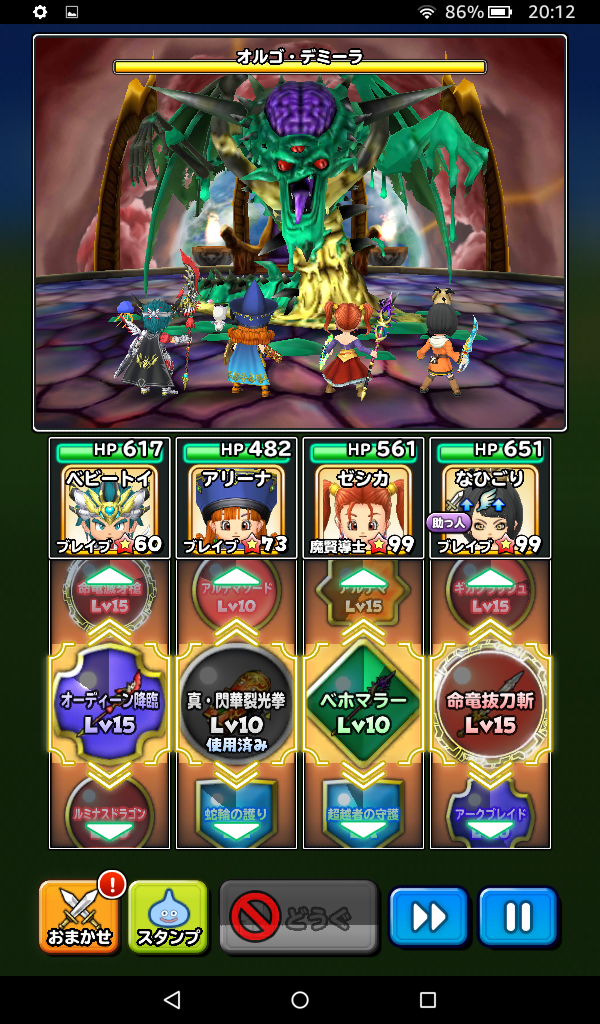
Task: Tap the disabled どうぐ items button
Action: pos(299,917)
